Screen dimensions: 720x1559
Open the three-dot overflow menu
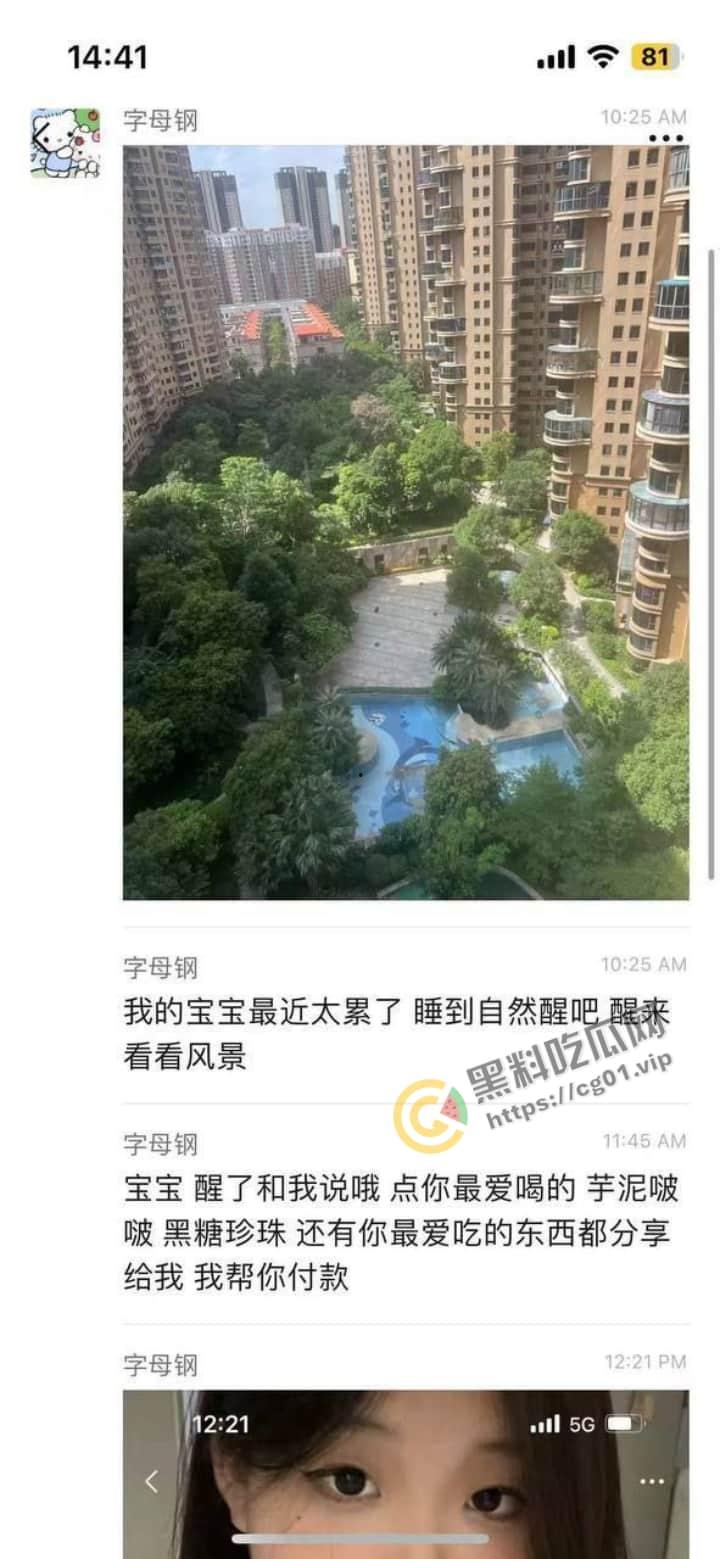(x=666, y=139)
